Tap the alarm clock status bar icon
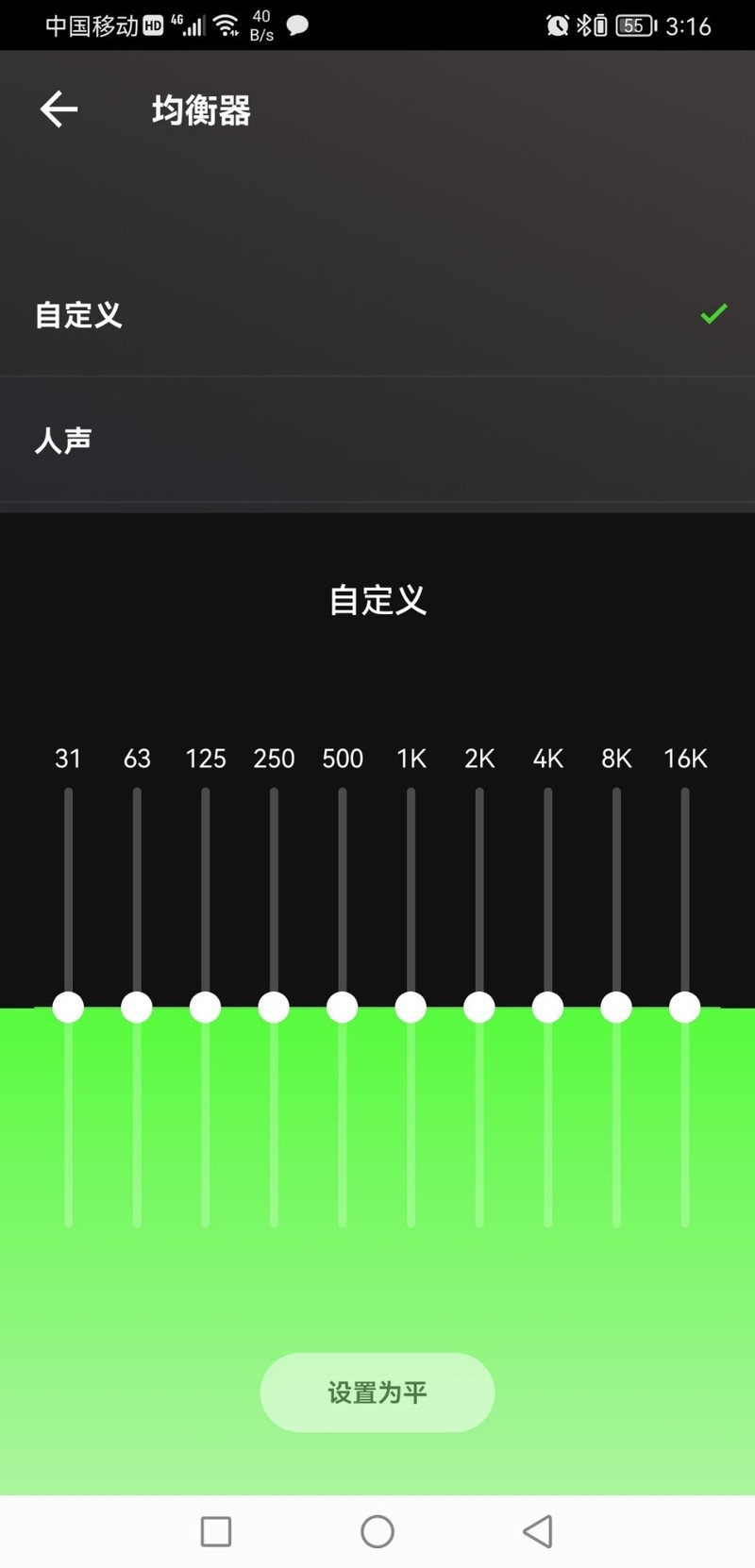This screenshot has width=755, height=1568. tap(557, 25)
